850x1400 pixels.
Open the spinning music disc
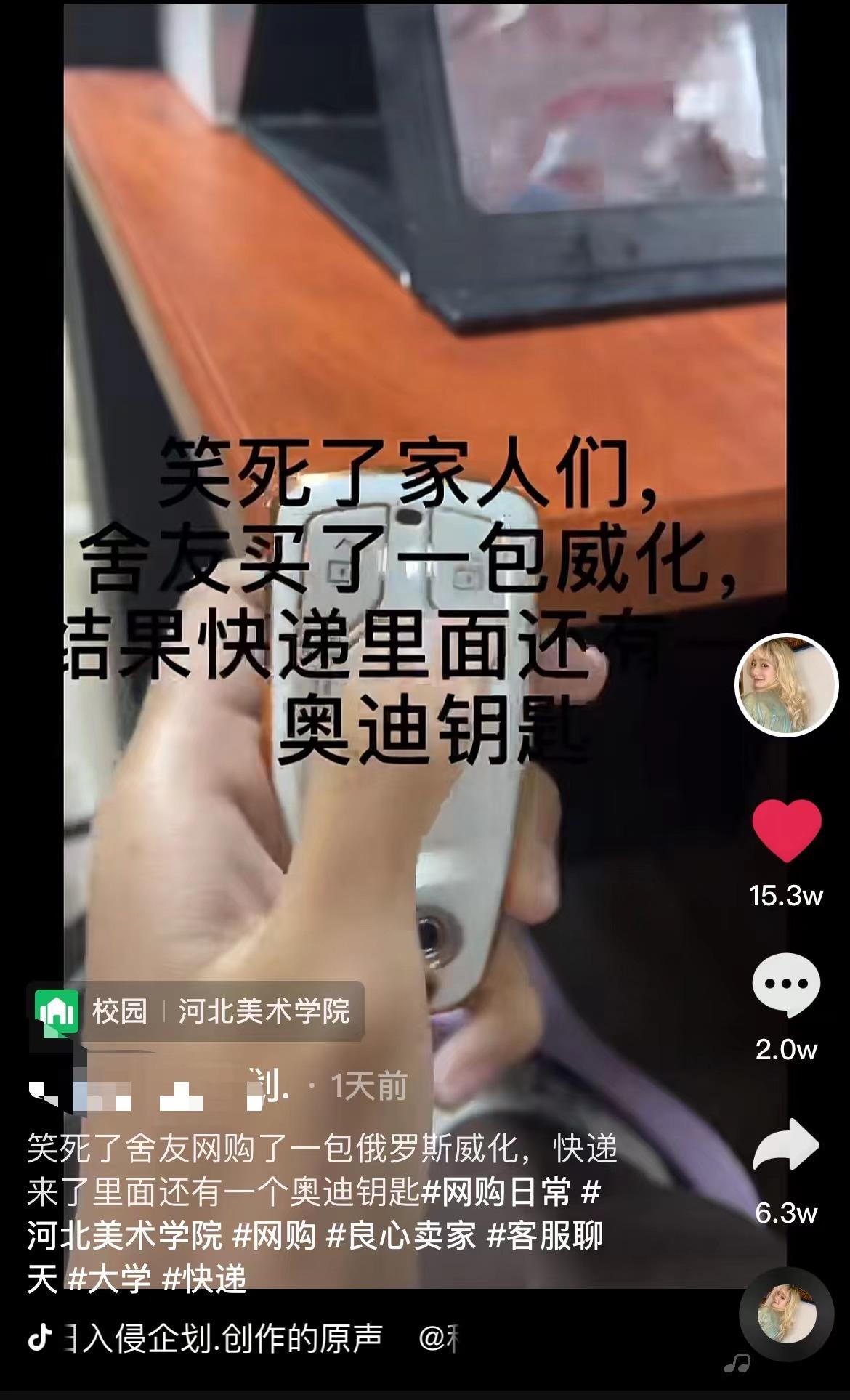tap(786, 1314)
